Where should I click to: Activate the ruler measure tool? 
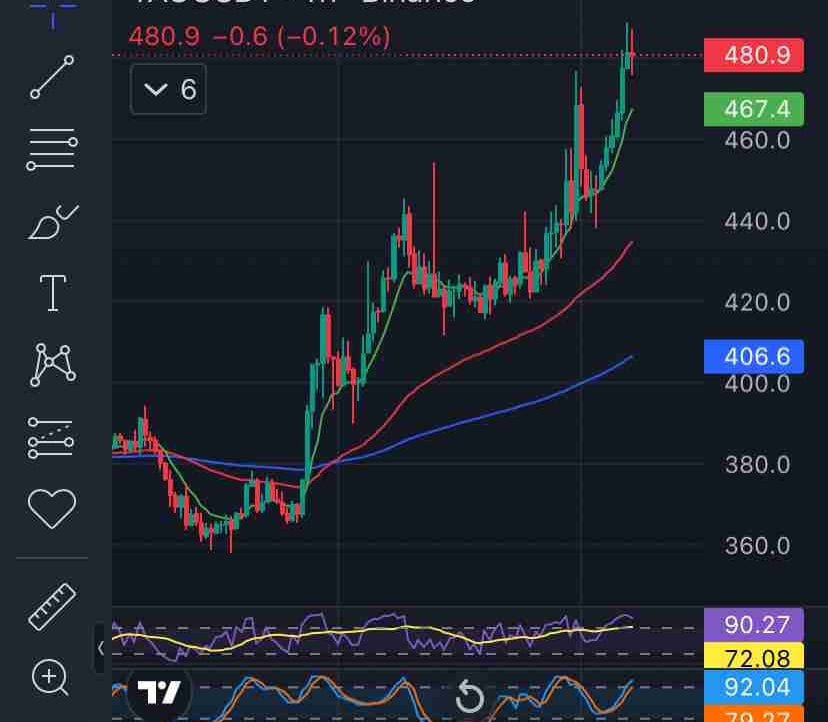52,606
